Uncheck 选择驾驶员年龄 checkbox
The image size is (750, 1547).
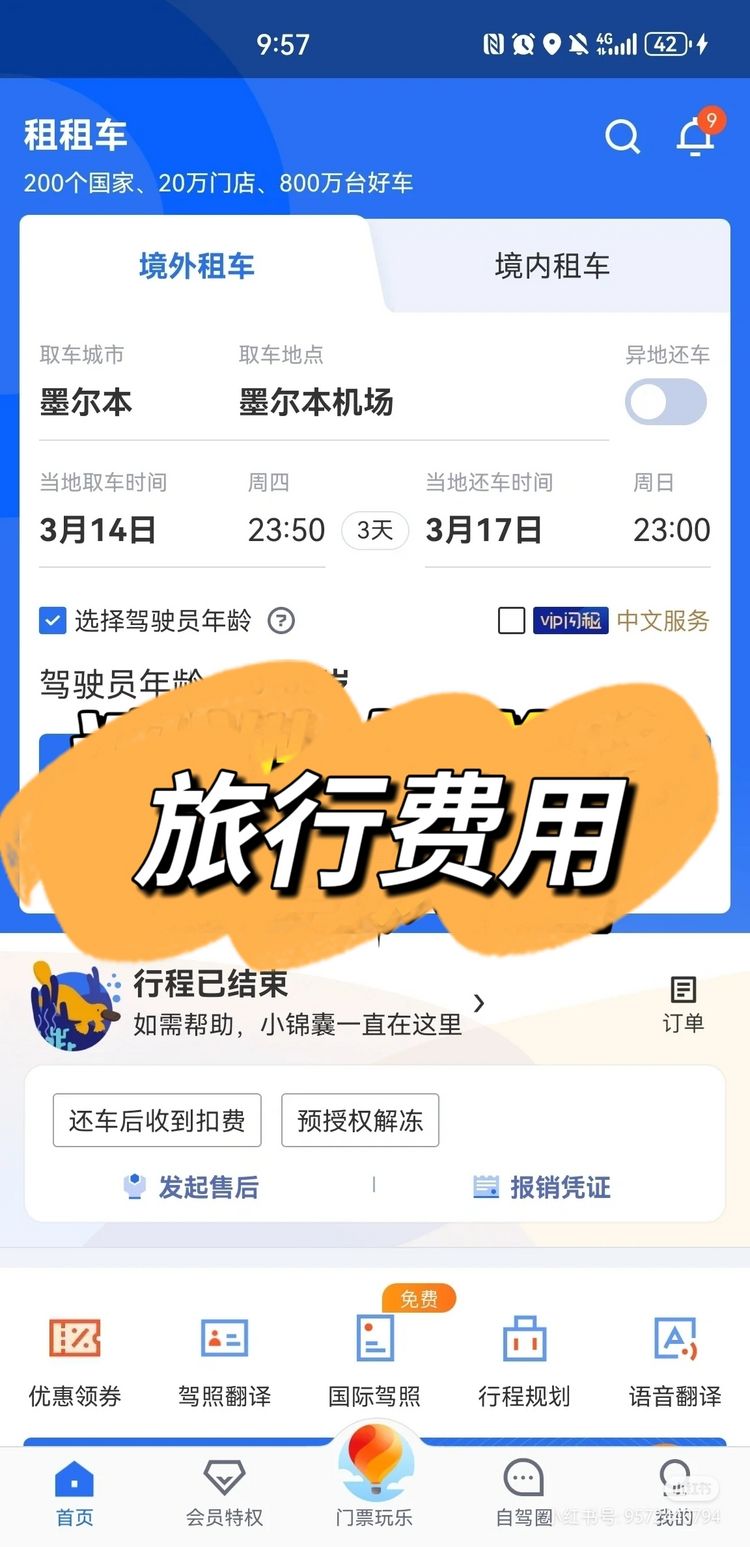(52, 621)
